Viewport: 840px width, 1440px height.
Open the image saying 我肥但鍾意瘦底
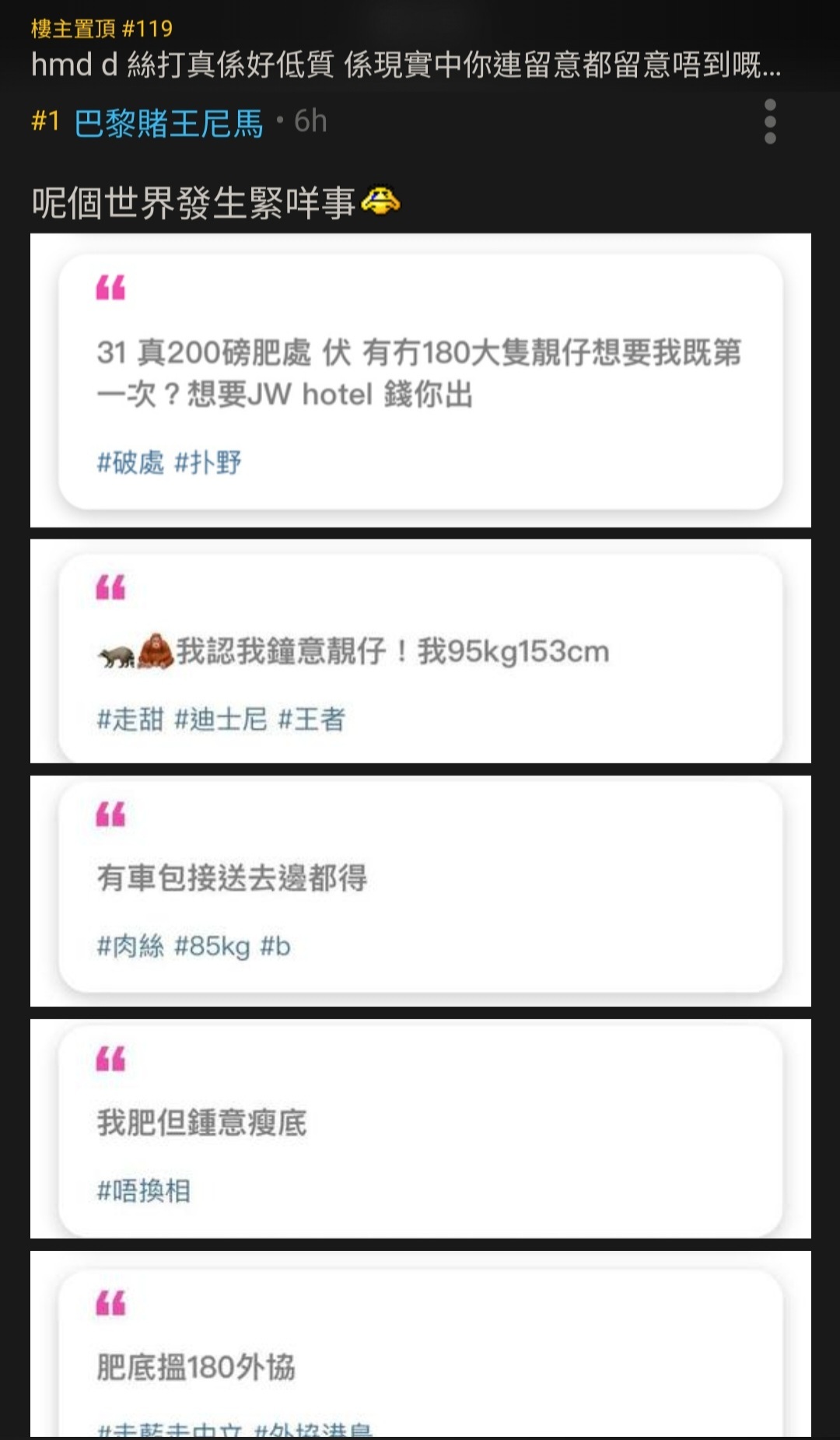(420, 1129)
